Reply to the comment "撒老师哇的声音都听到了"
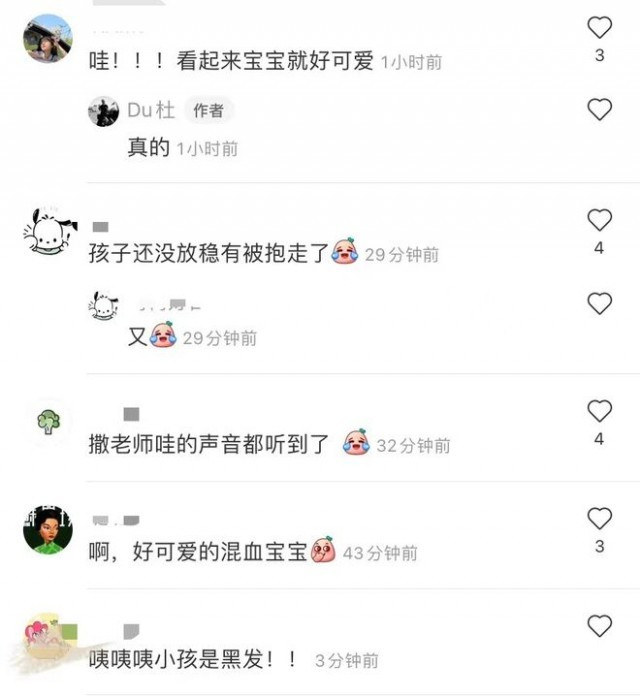Viewport: 640px width, 696px height. [209, 444]
